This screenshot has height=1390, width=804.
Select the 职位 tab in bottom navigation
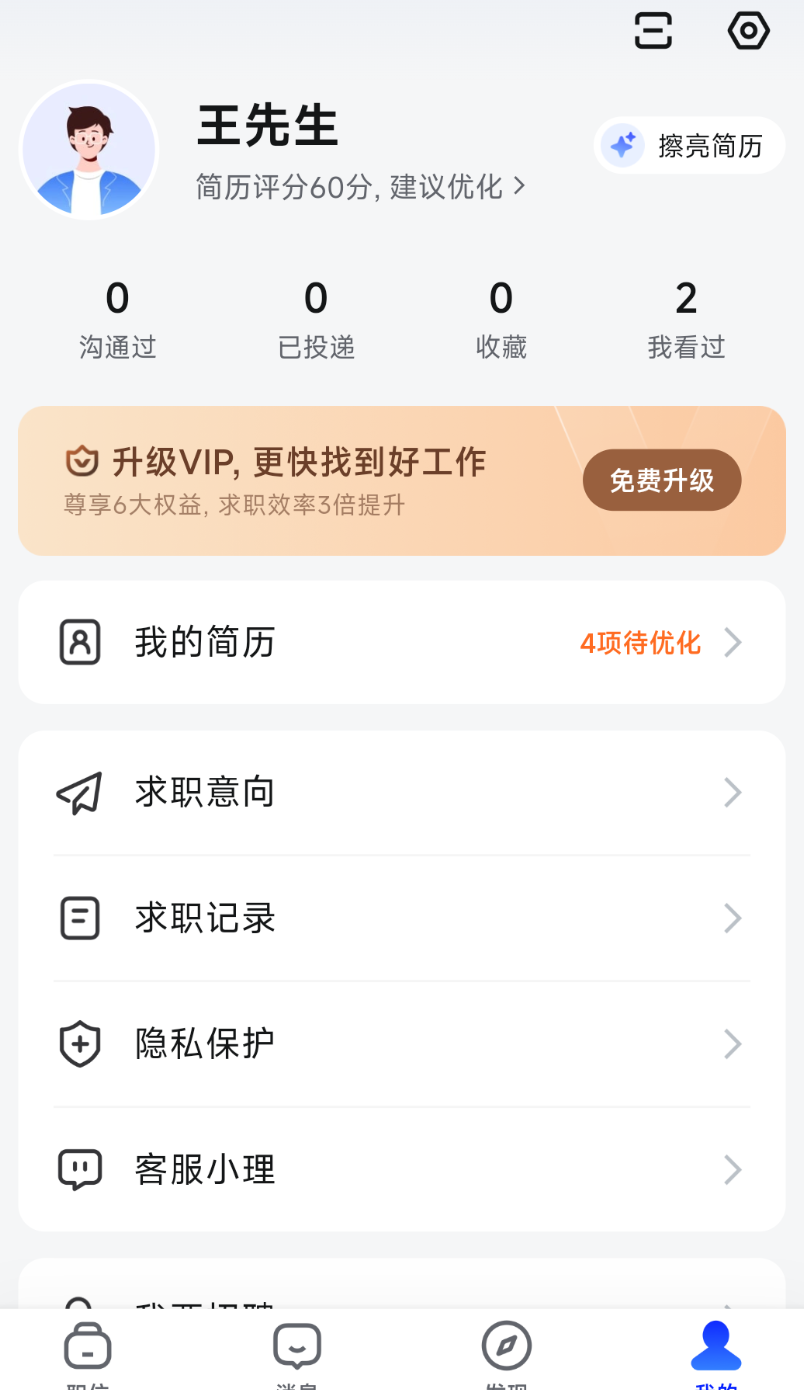88,1350
